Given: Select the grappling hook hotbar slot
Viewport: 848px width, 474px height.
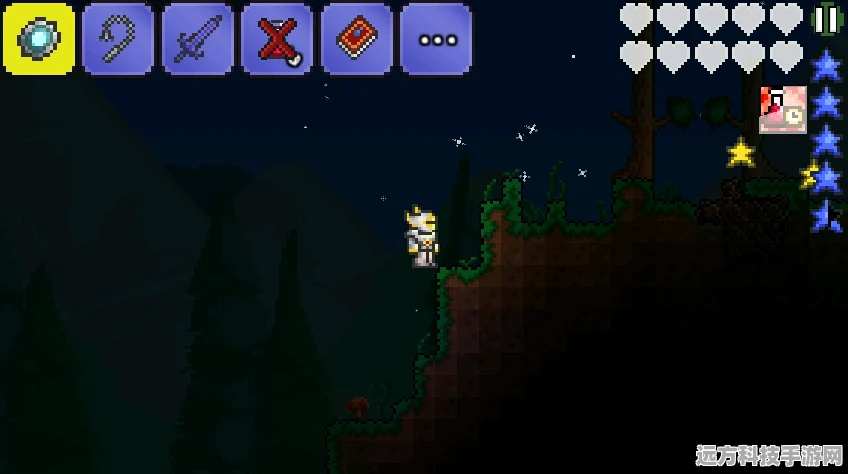Looking at the screenshot, I should [118, 39].
